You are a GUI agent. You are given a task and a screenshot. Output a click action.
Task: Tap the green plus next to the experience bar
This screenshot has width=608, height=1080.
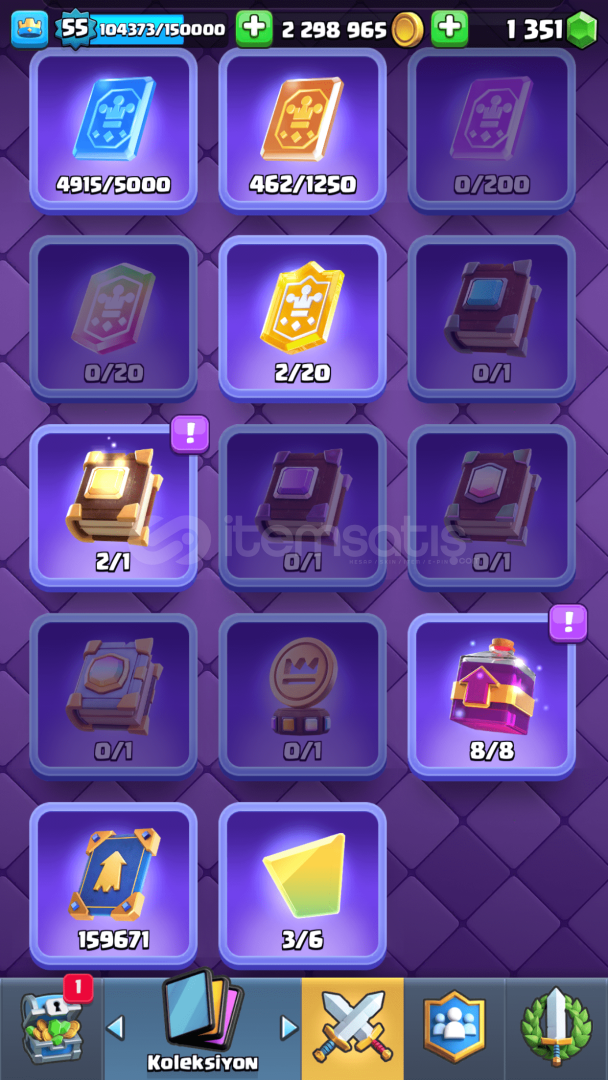(x=254, y=29)
